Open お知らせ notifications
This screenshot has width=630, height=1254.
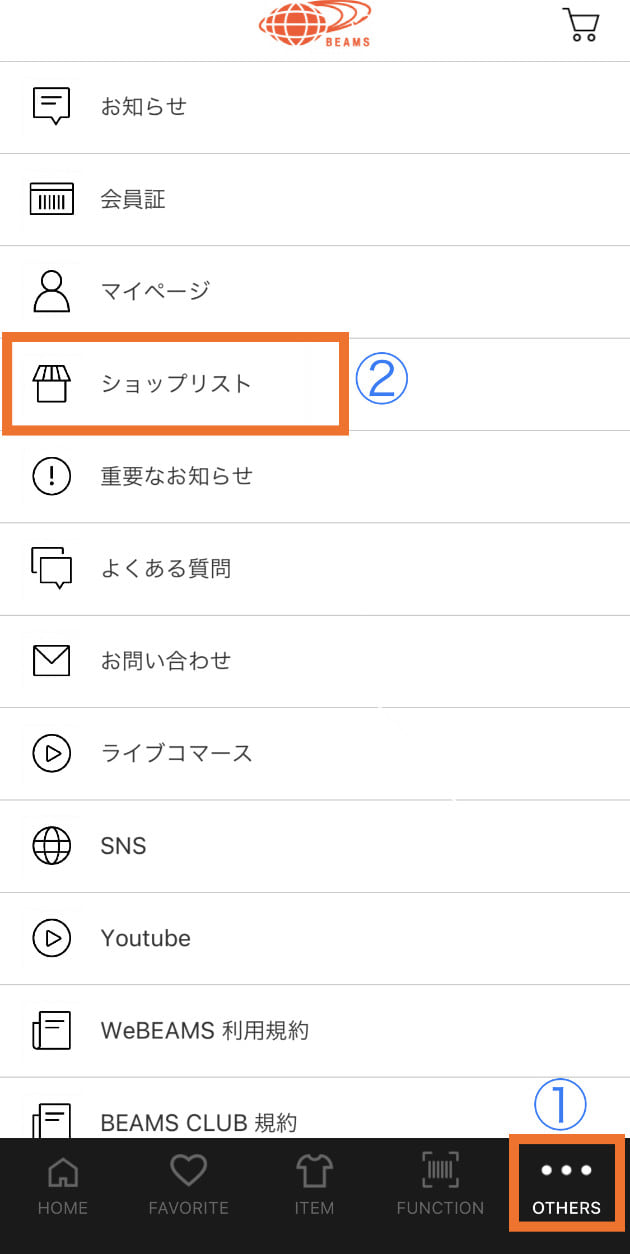315,107
